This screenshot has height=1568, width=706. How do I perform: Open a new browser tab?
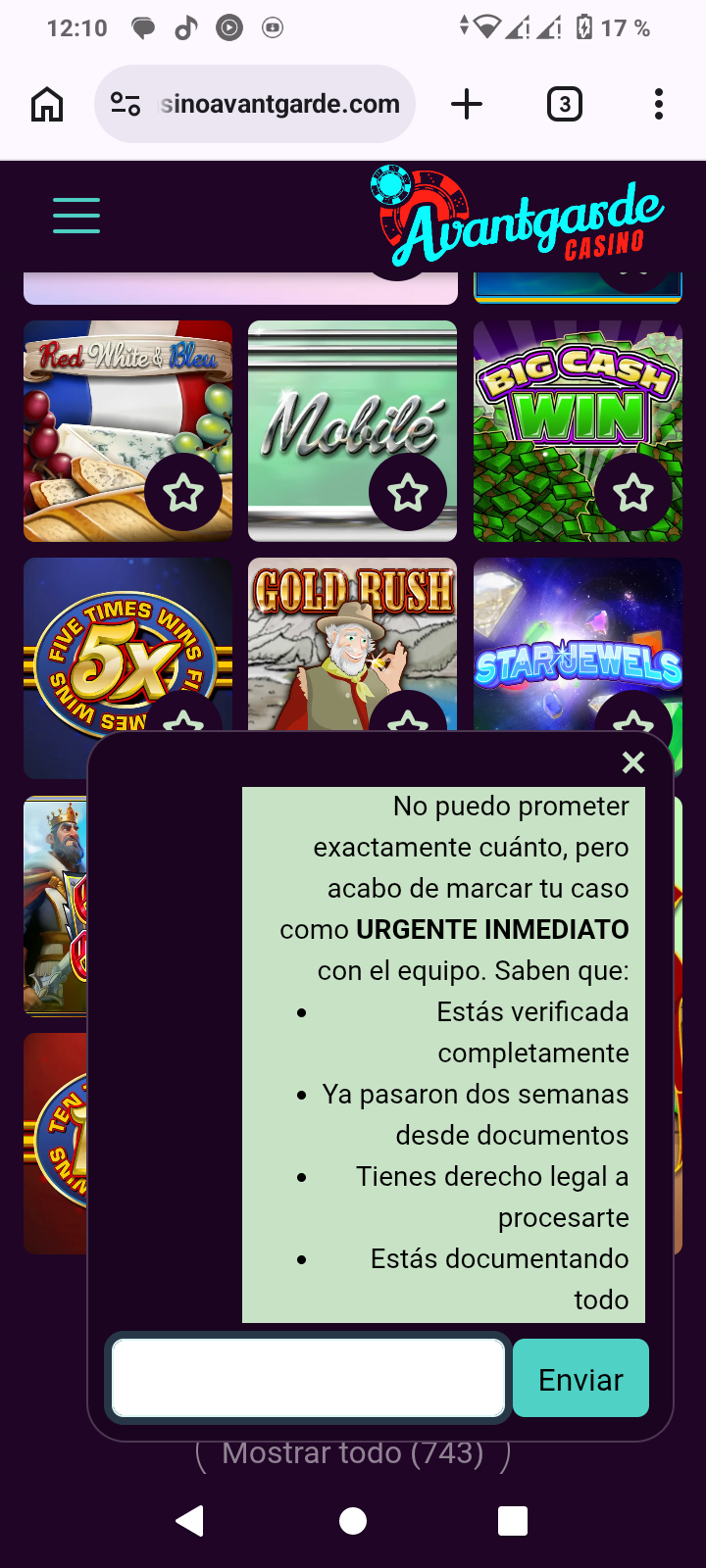pyautogui.click(x=467, y=104)
